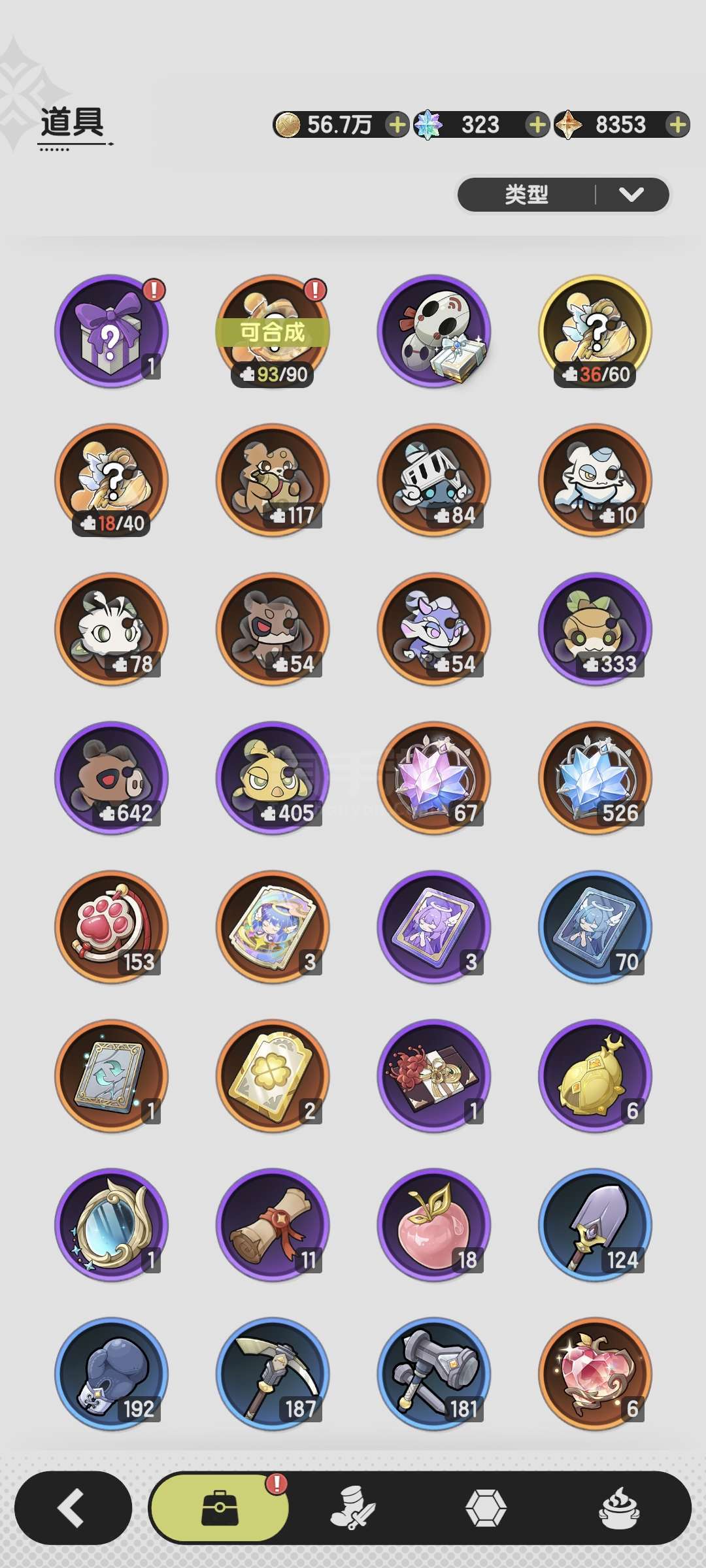Add more gold coins via plus button

click(x=396, y=124)
